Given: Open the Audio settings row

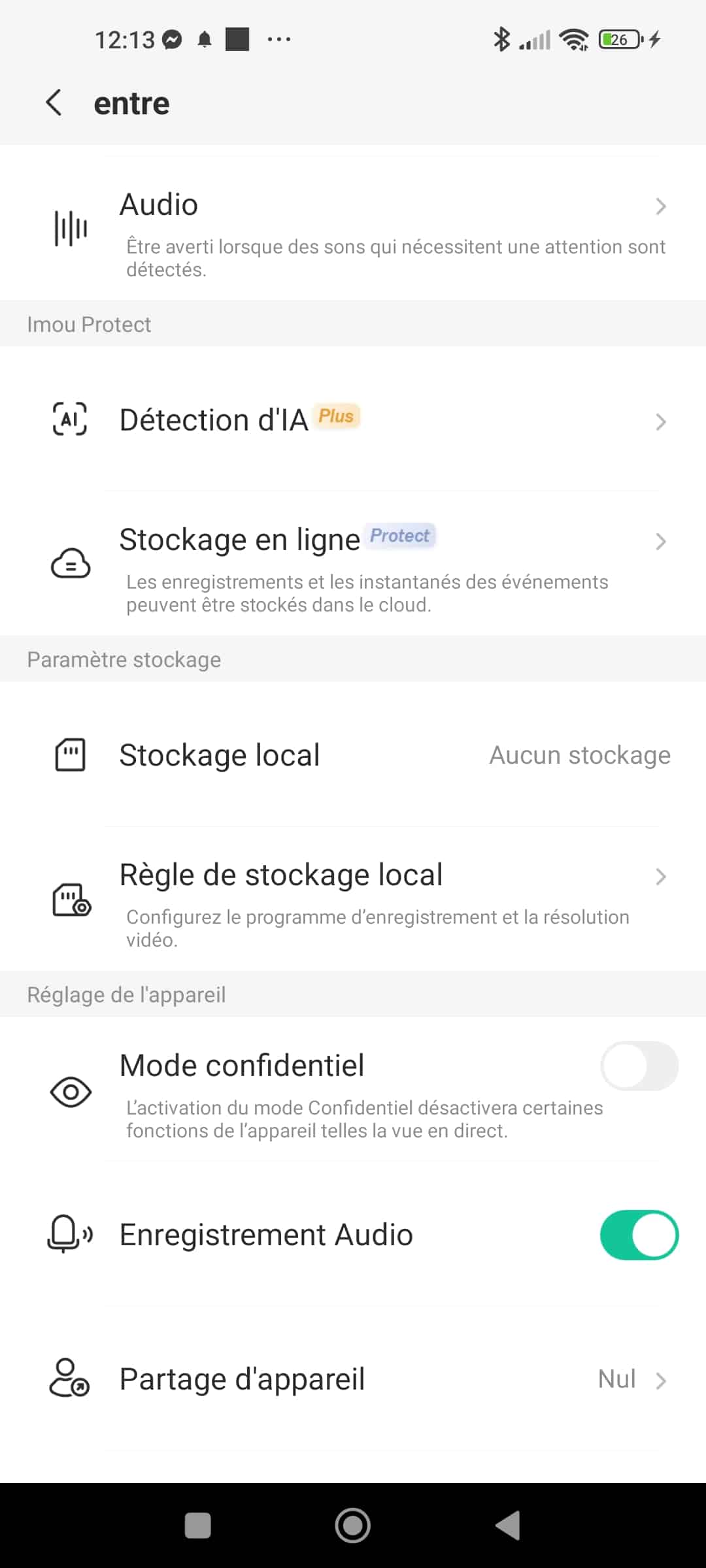Looking at the screenshot, I should pos(353,229).
